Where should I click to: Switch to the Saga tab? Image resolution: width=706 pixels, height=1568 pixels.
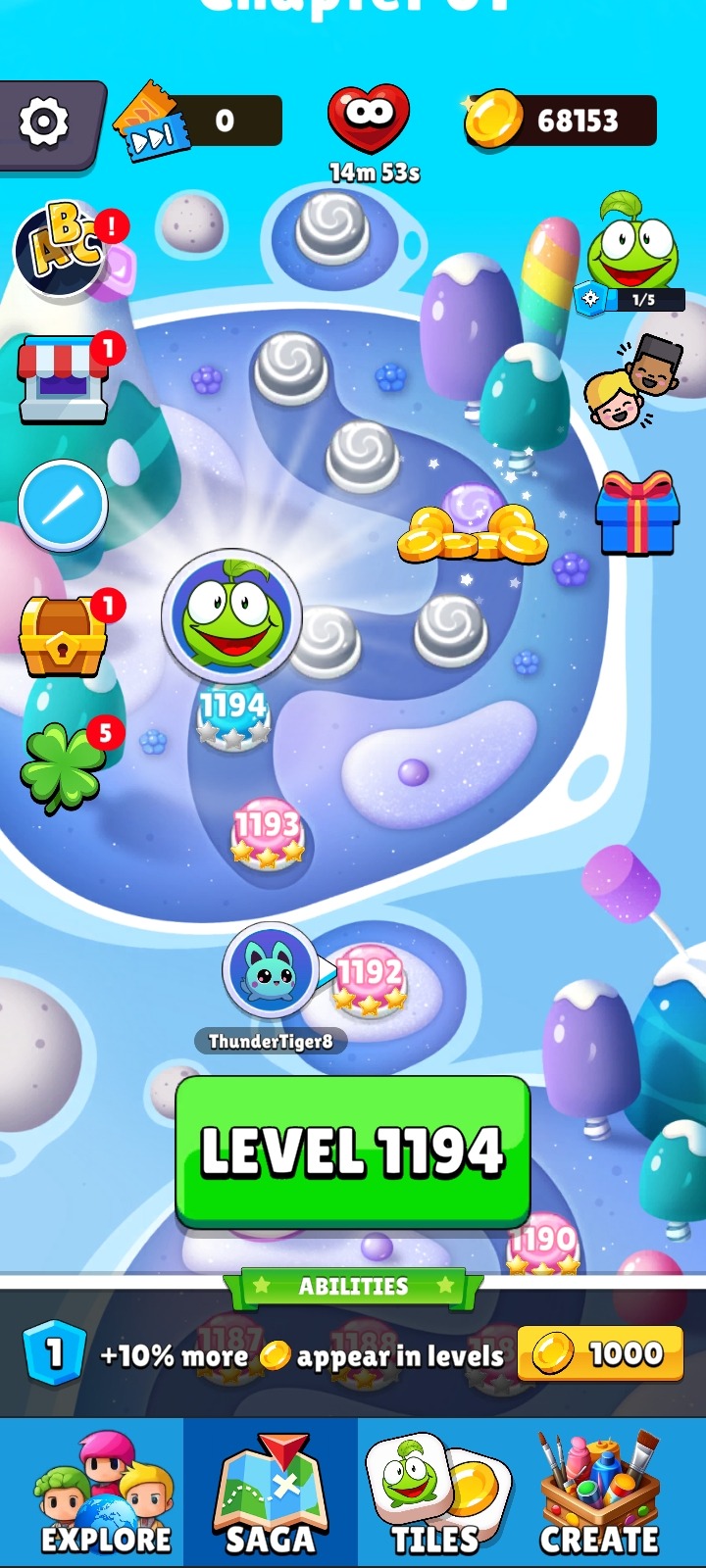[271, 1493]
